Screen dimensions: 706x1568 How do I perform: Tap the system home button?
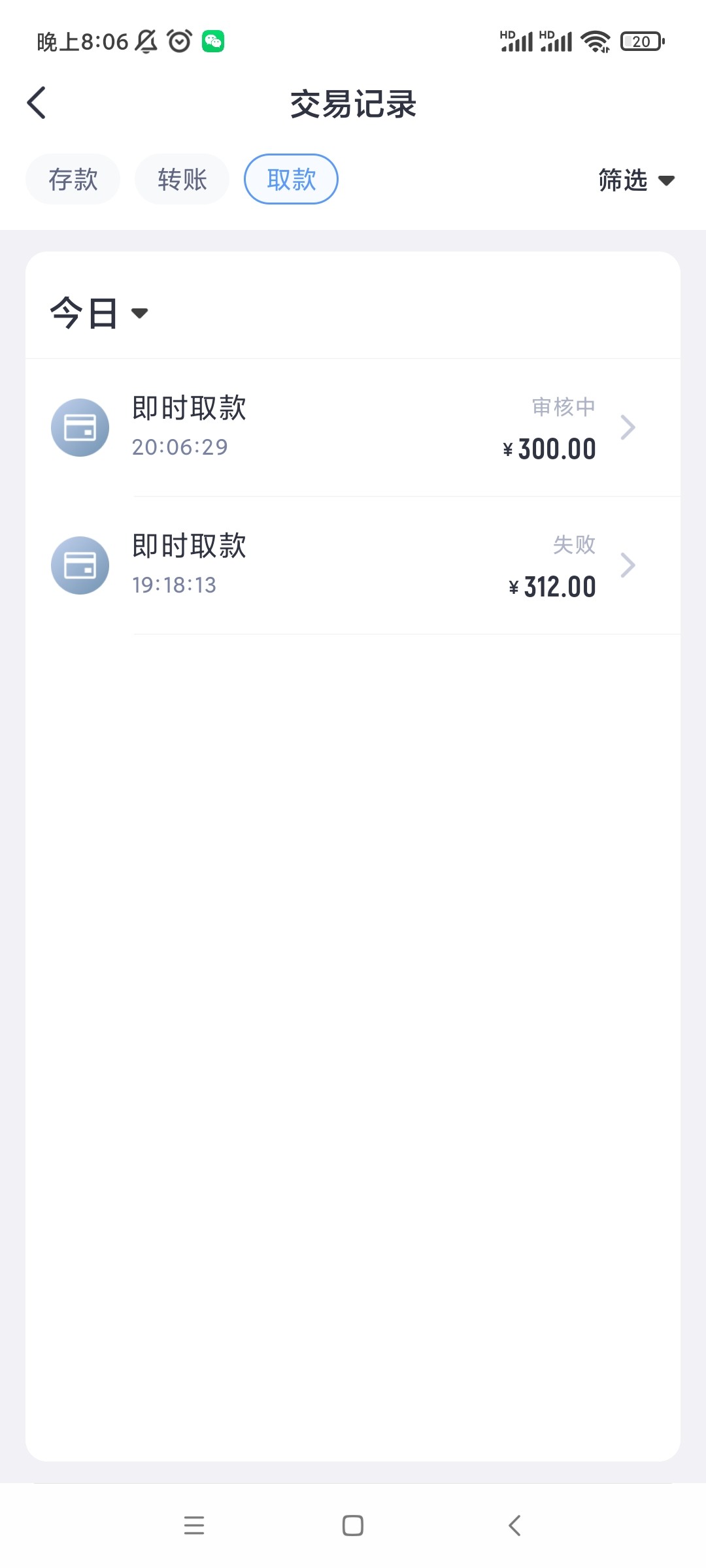(353, 1526)
